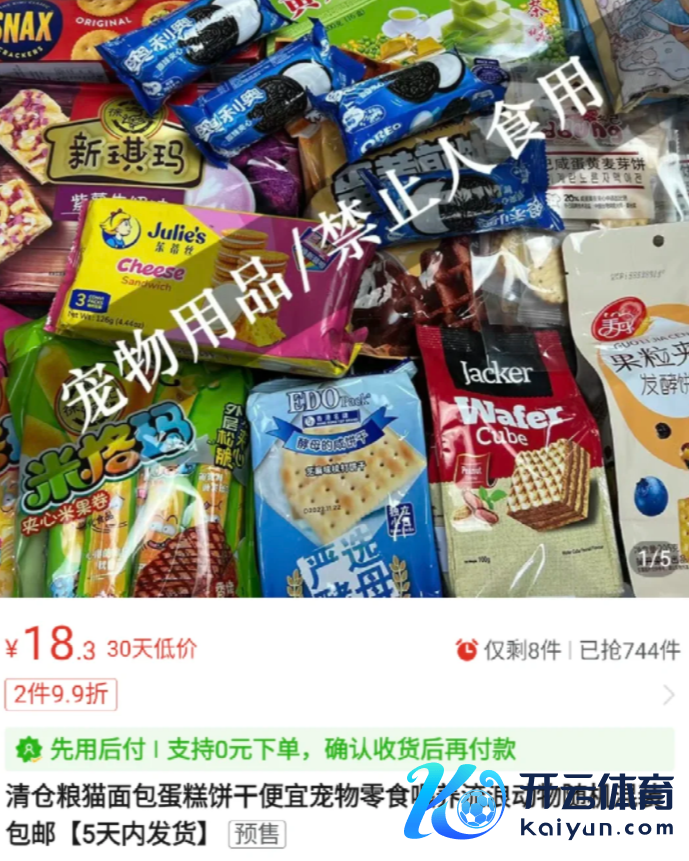The width and height of the screenshot is (689, 861).
Task: Open the product photo gallery image
Action: [344, 300]
